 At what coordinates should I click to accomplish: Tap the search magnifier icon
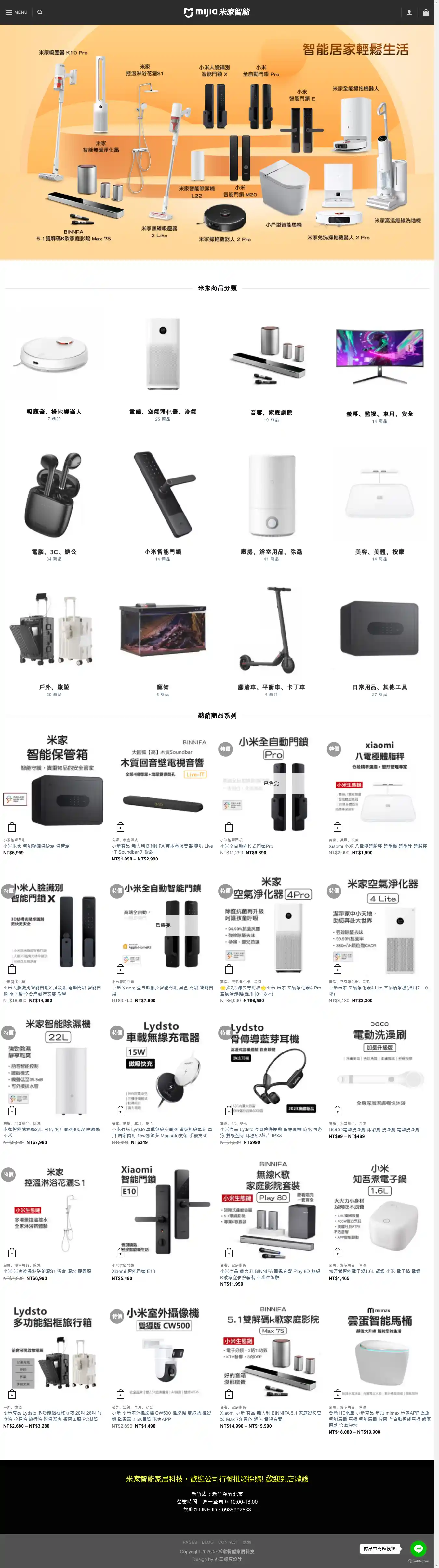(x=40, y=12)
